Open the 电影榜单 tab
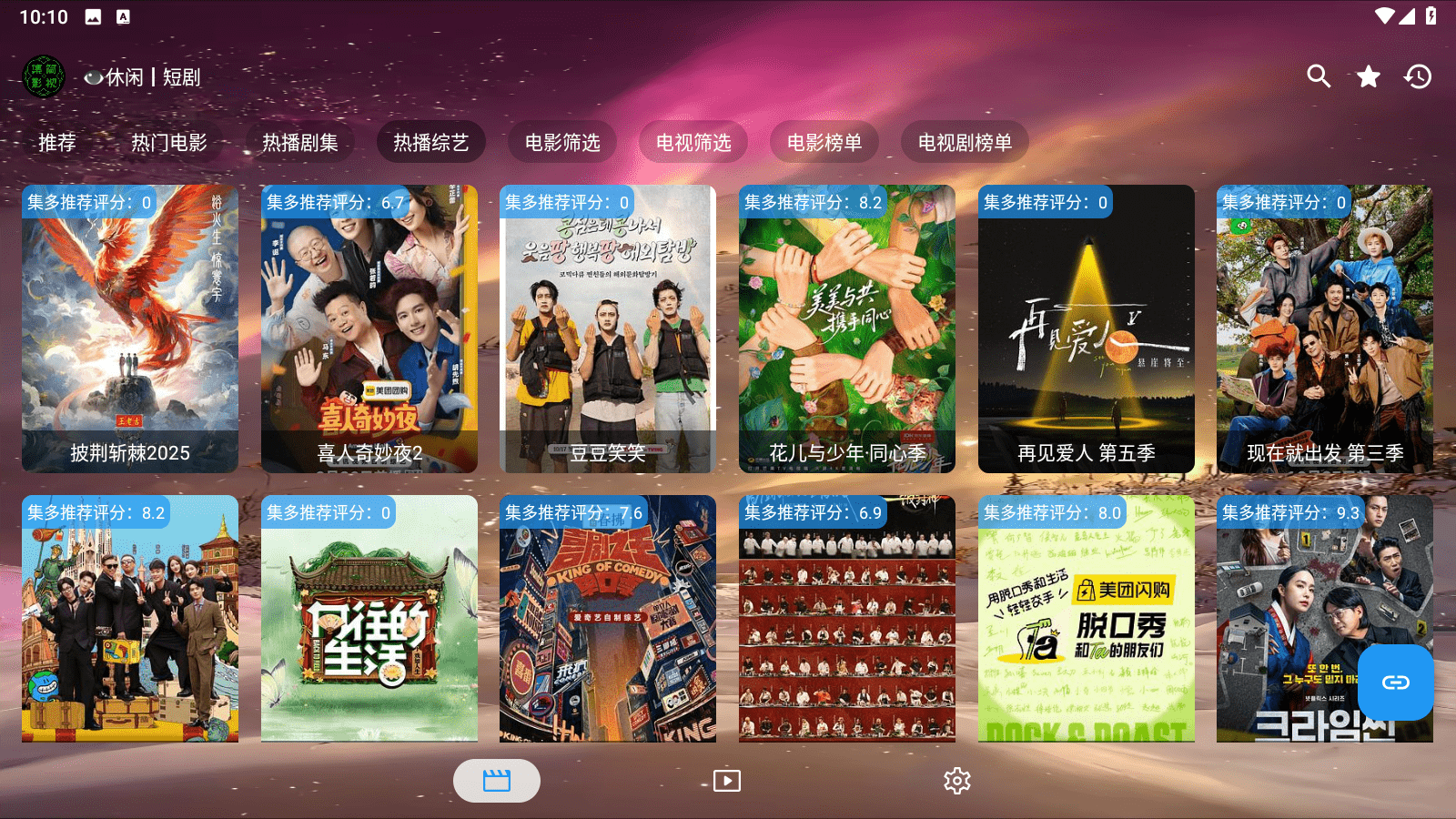1456x819 pixels. coord(824,143)
